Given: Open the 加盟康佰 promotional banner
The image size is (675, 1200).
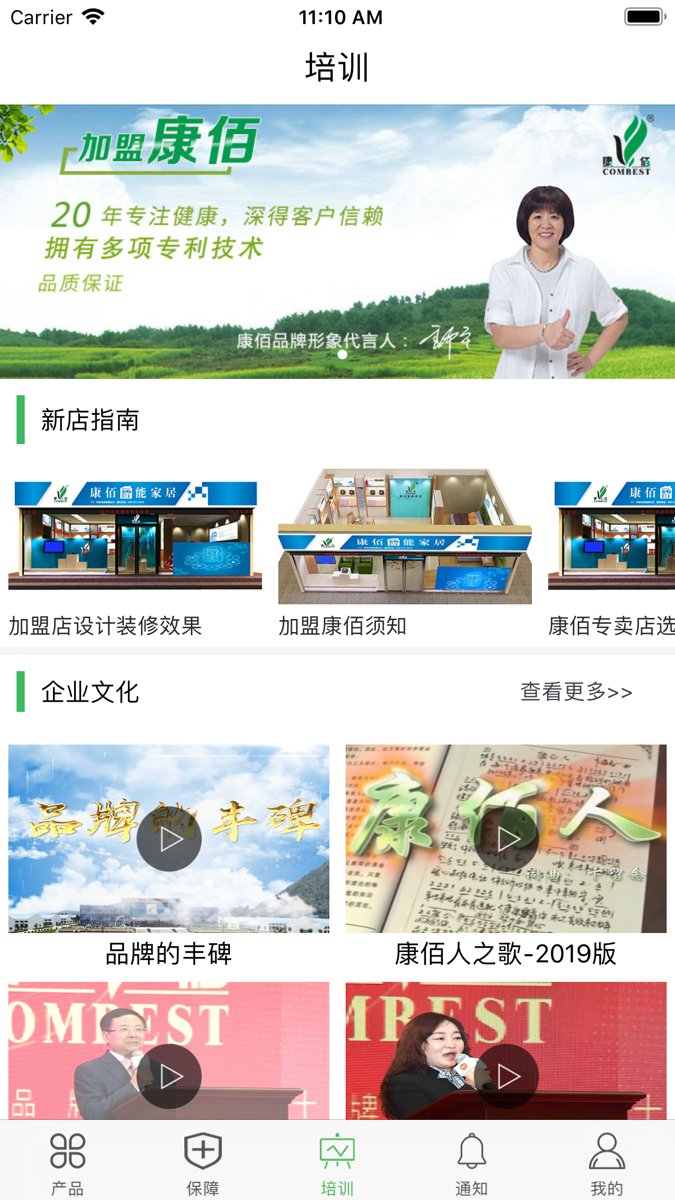Looking at the screenshot, I should click(x=337, y=241).
